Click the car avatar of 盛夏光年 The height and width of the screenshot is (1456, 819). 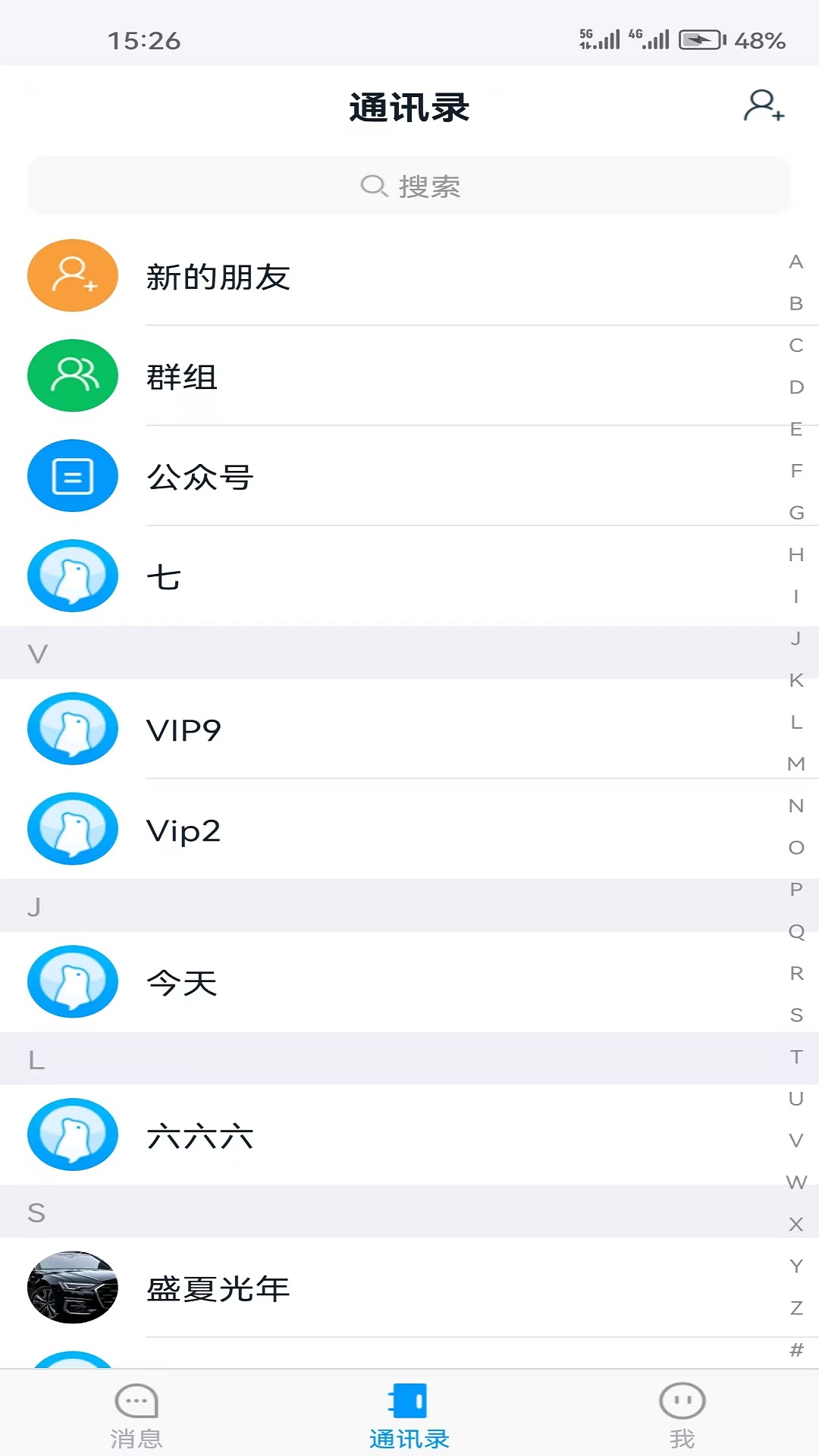pos(72,1287)
